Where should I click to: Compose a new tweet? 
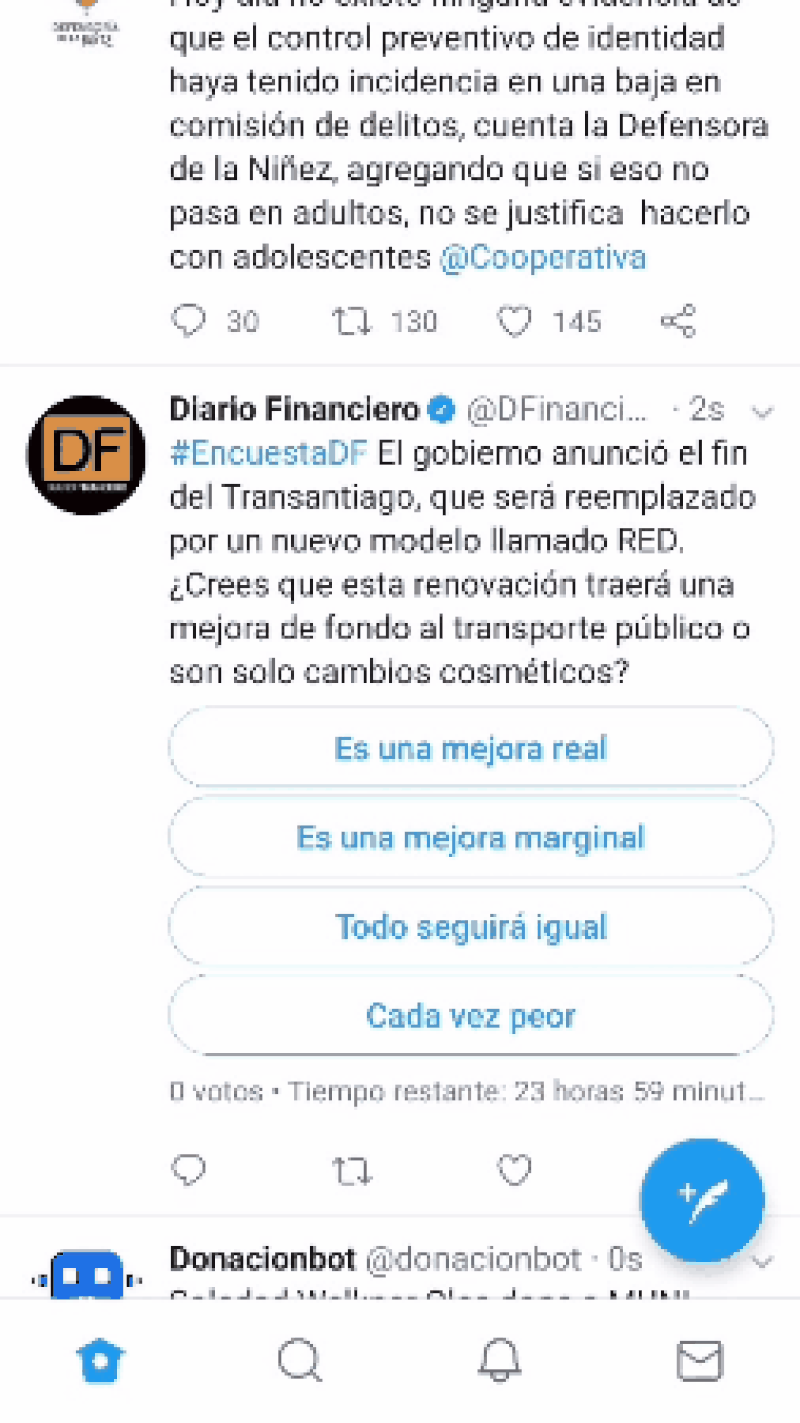click(702, 1200)
